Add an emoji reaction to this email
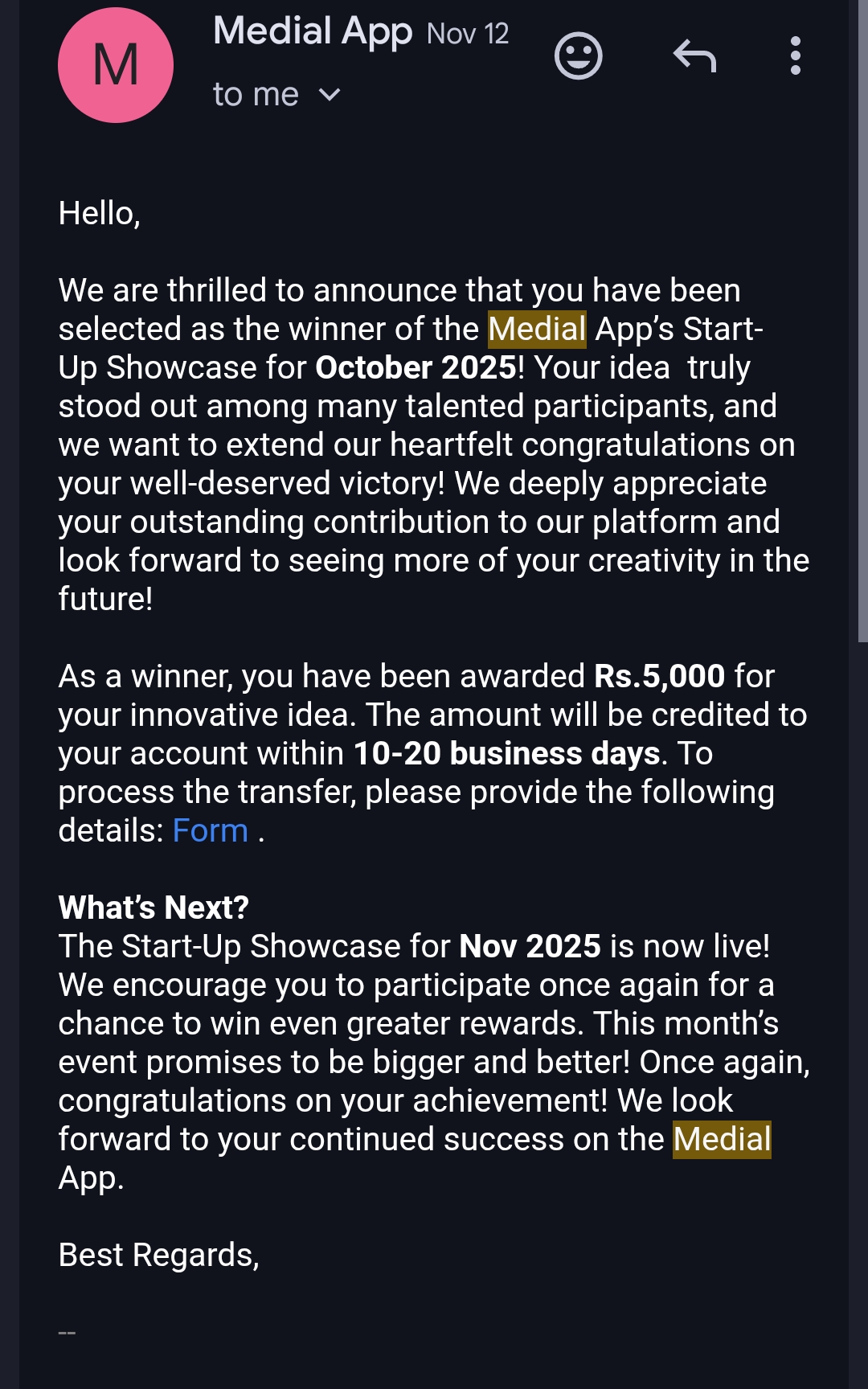868x1389 pixels. click(x=578, y=56)
